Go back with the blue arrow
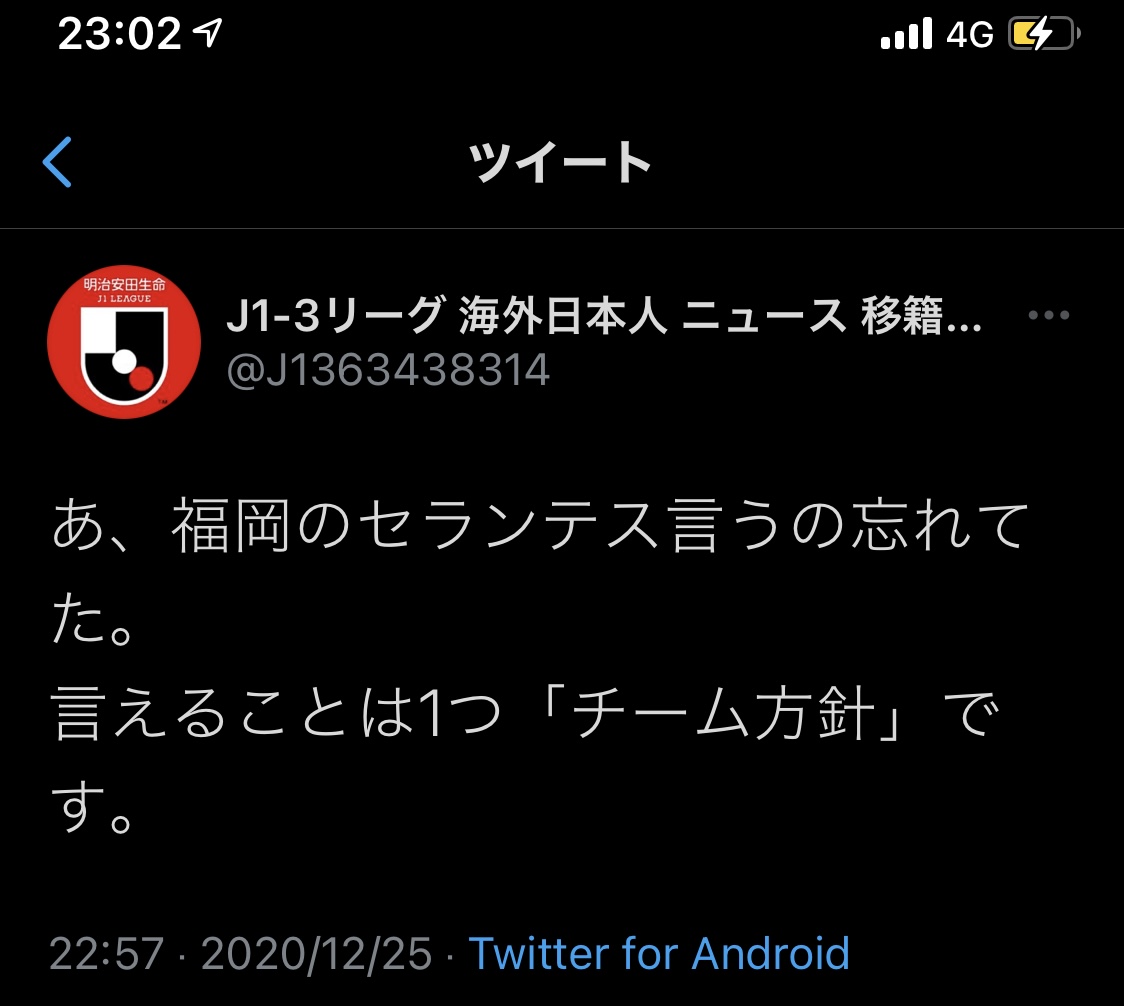This screenshot has width=1124, height=1006. (58, 162)
